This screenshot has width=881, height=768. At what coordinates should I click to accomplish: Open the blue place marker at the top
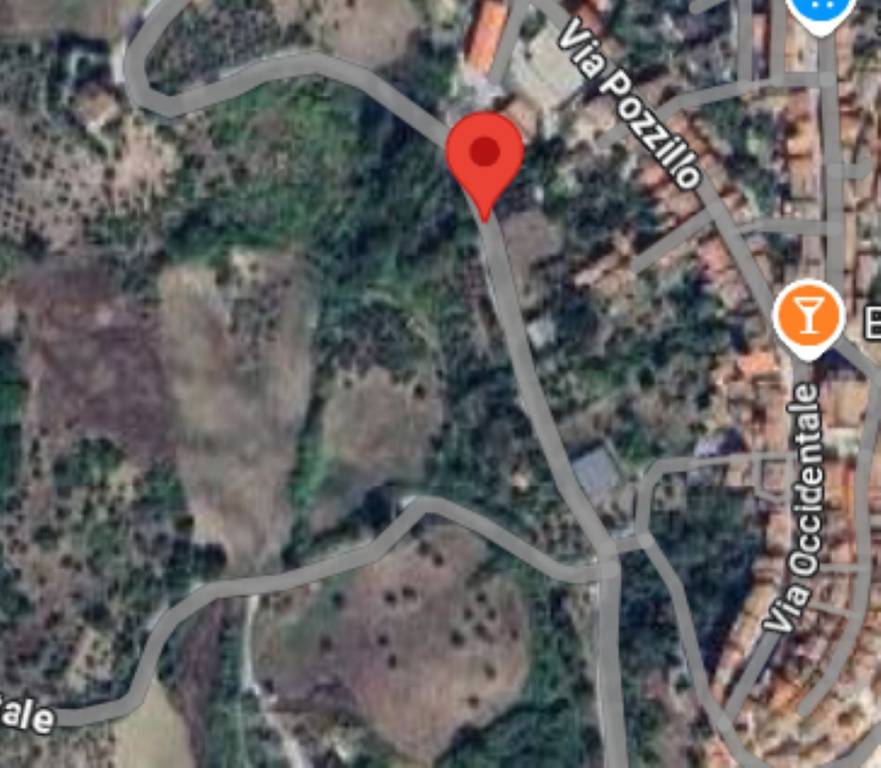820,10
